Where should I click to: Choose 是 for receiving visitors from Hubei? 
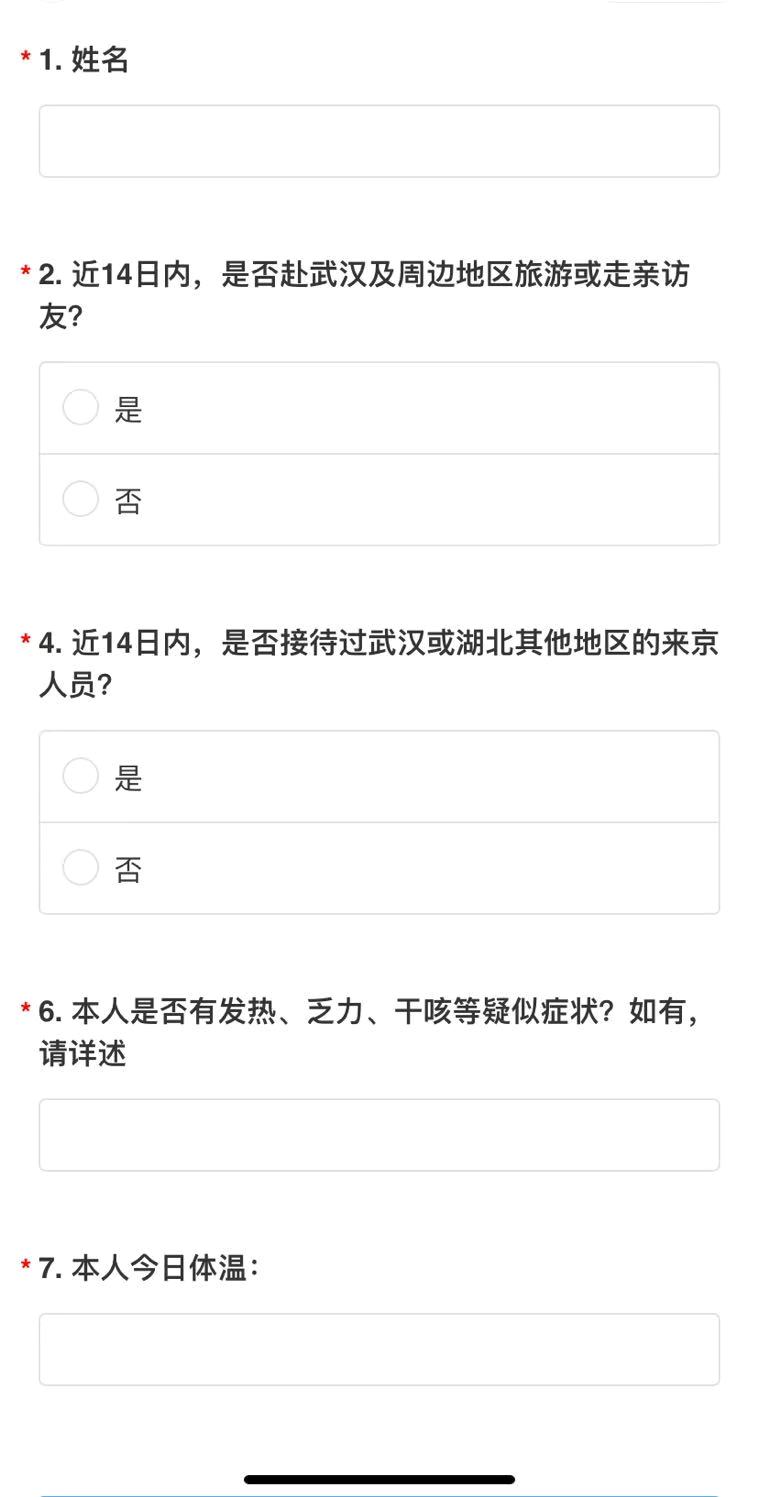pyautogui.click(x=379, y=776)
